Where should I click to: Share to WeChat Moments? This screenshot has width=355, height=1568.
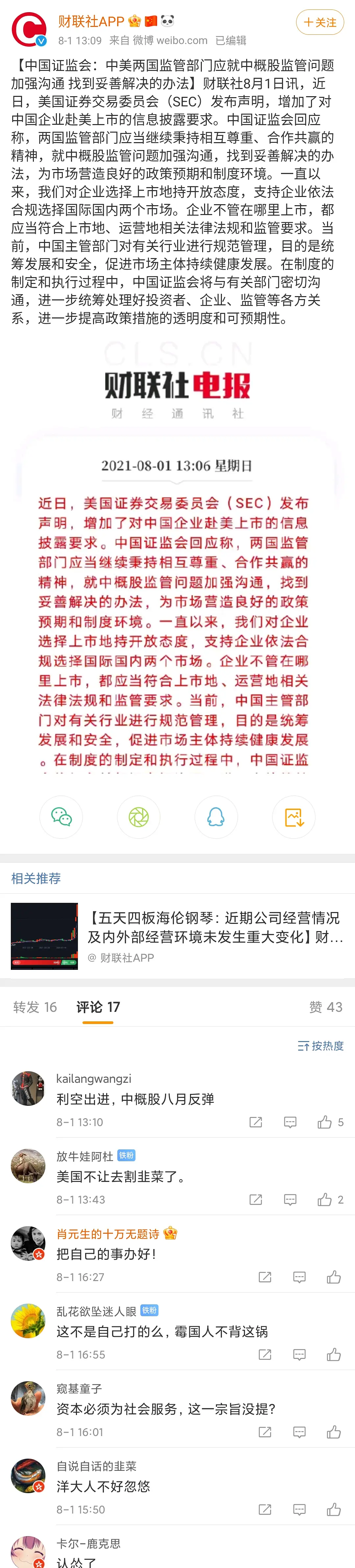[138, 817]
